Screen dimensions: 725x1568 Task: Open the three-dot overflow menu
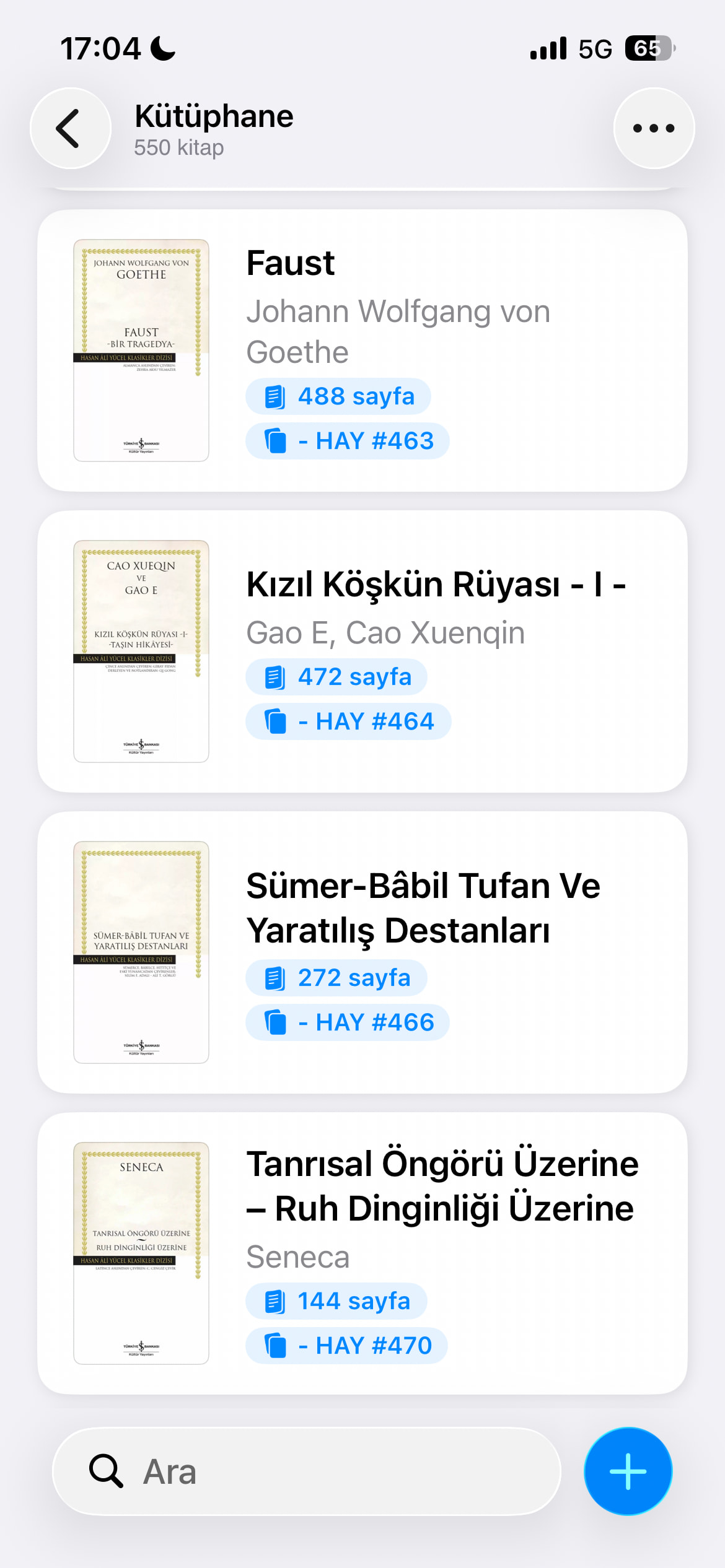click(x=654, y=128)
